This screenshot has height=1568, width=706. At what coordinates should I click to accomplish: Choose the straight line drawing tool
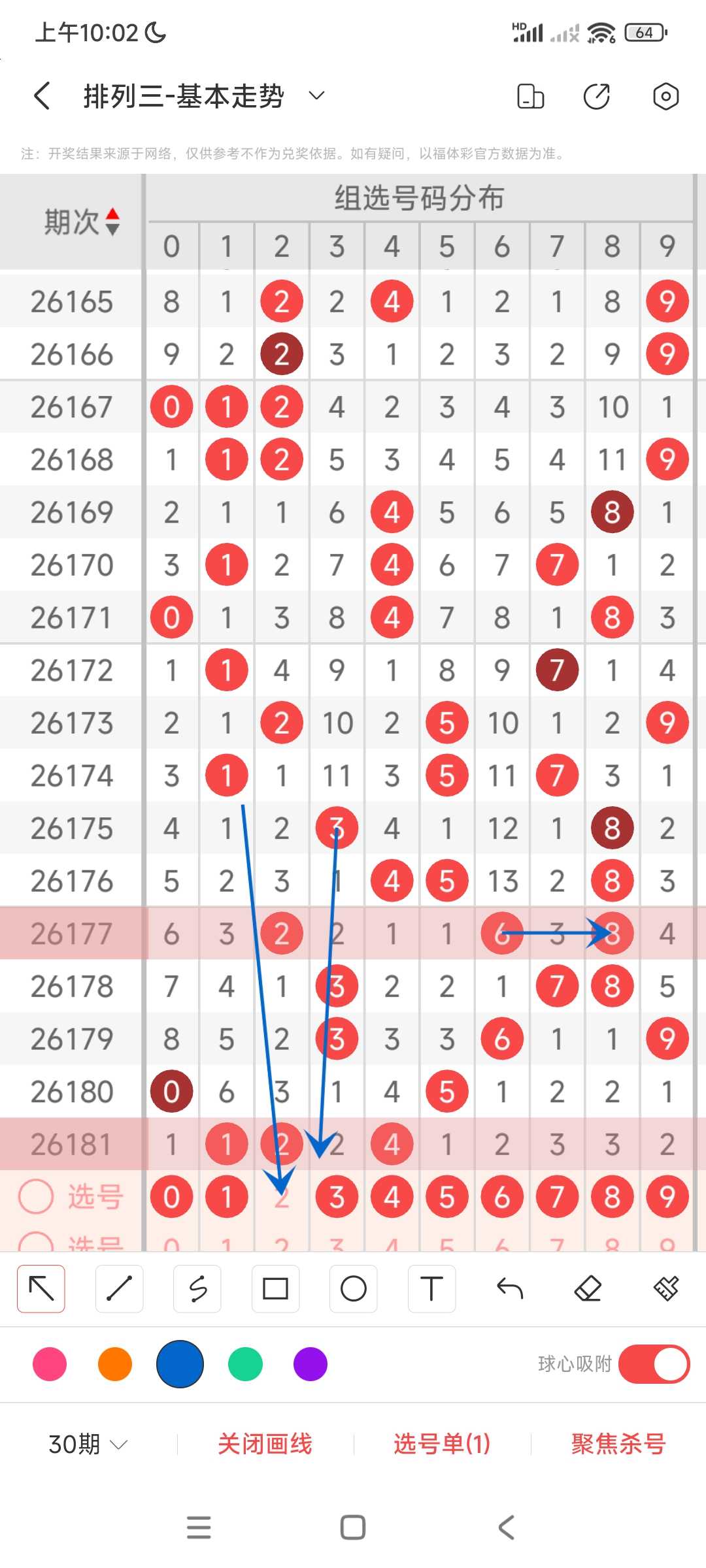[x=119, y=1288]
